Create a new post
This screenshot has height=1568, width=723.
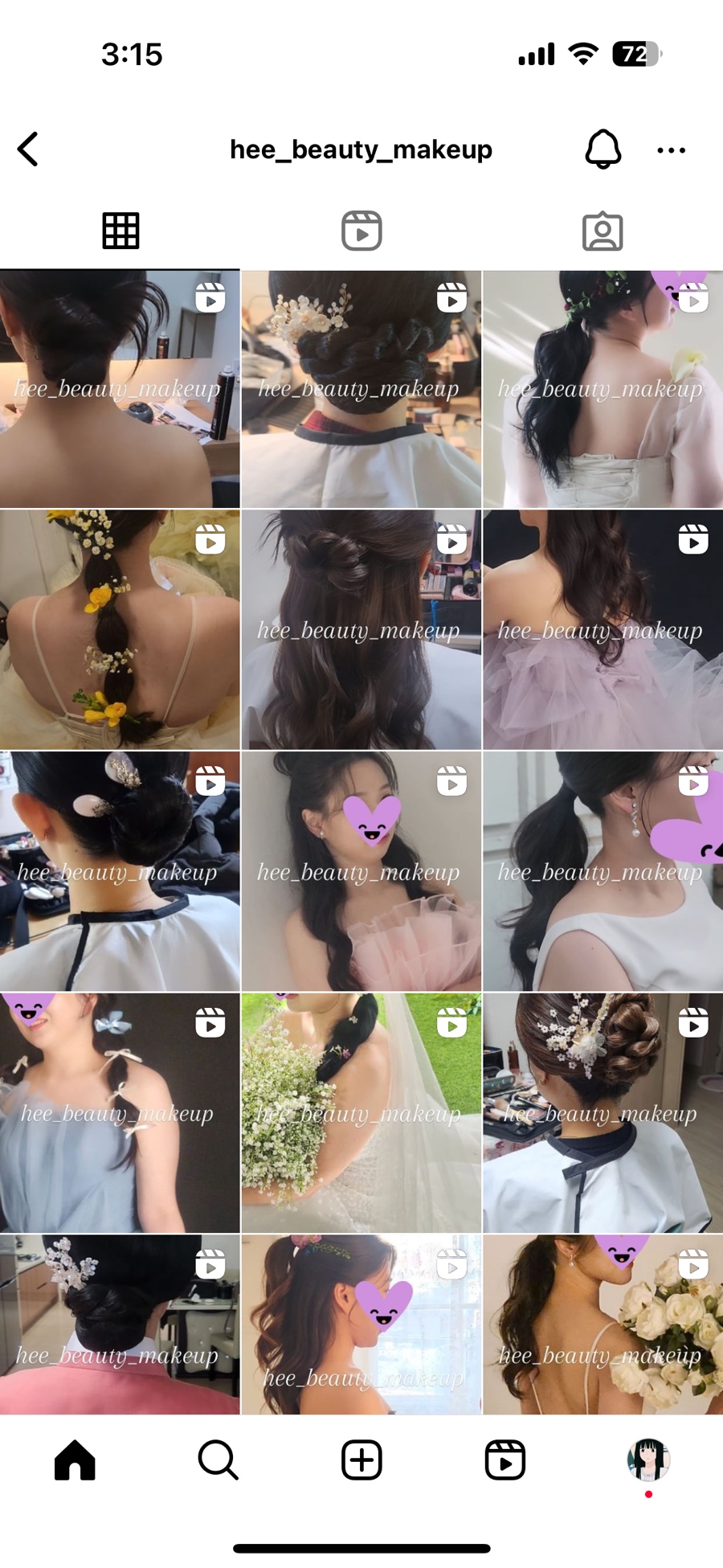[x=361, y=1460]
